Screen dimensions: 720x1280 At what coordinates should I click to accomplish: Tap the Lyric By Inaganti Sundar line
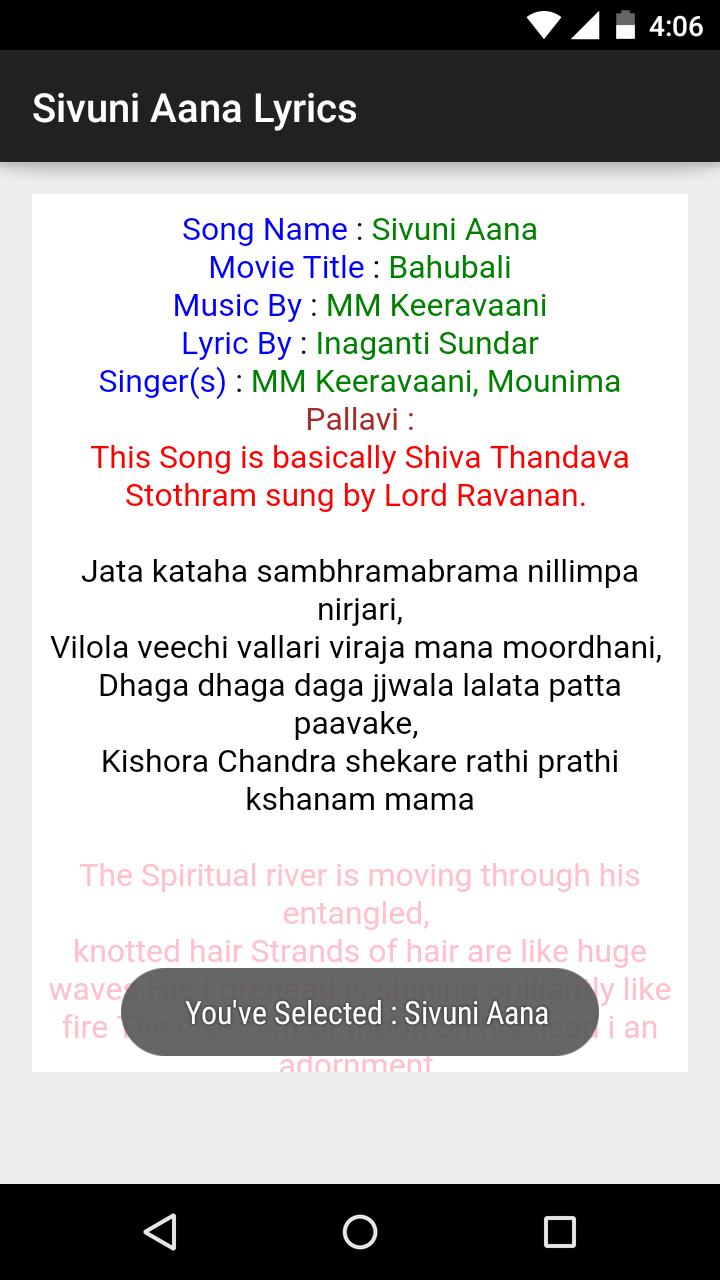click(360, 343)
